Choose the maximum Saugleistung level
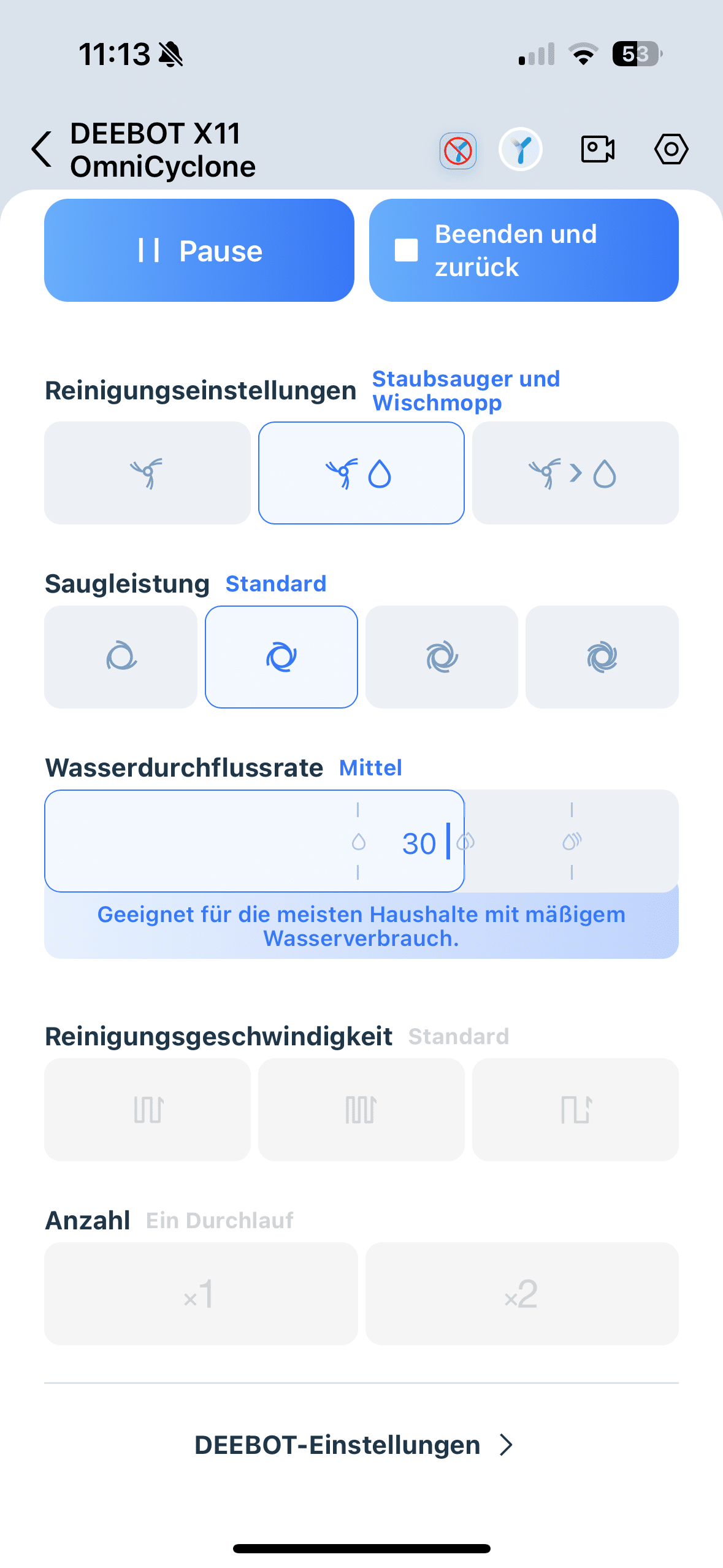Screen dimensions: 723x1568 pos(602,657)
